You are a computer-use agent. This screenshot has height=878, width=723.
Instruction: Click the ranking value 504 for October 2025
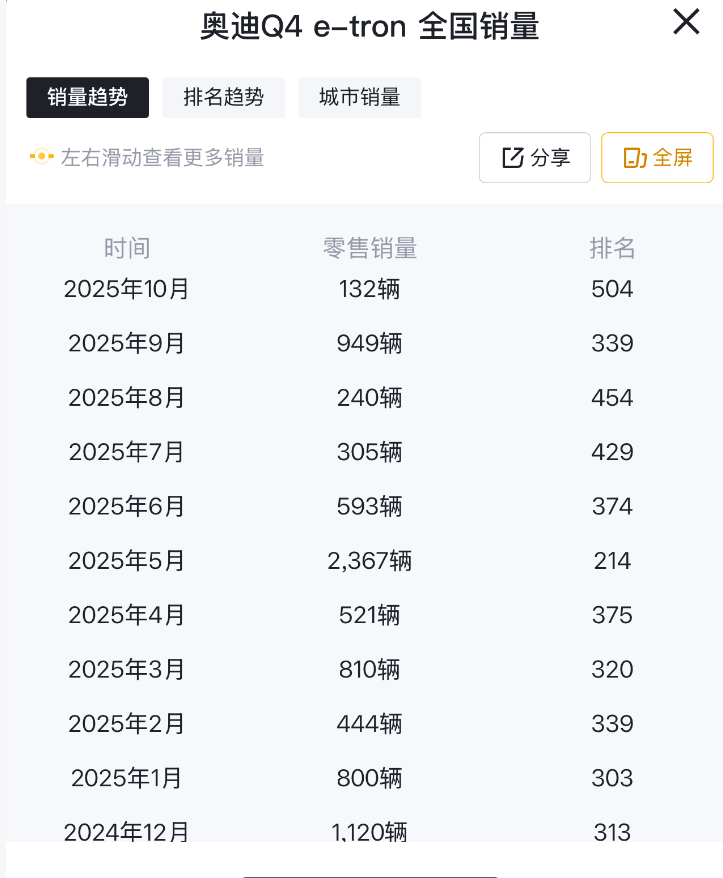(612, 289)
